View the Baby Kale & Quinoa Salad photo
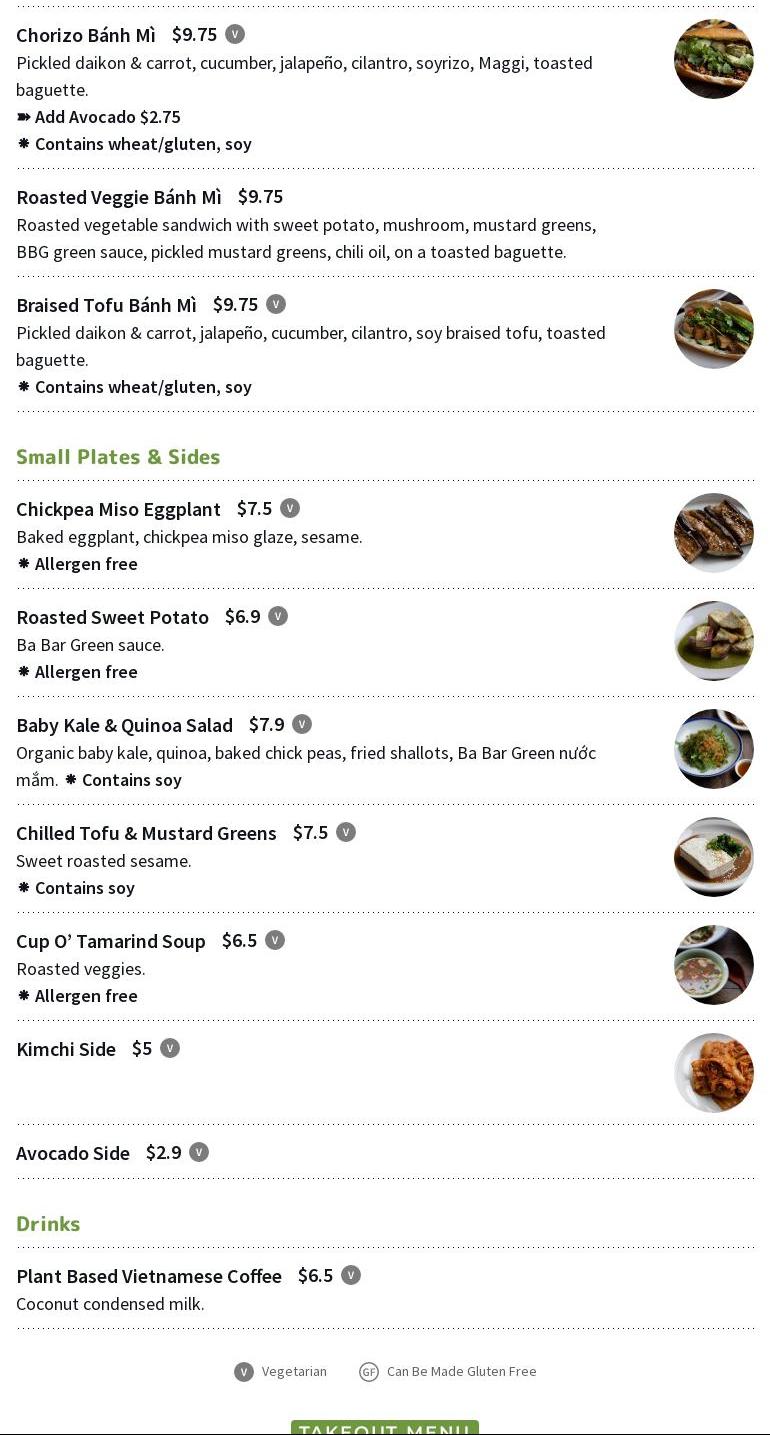 coord(713,749)
